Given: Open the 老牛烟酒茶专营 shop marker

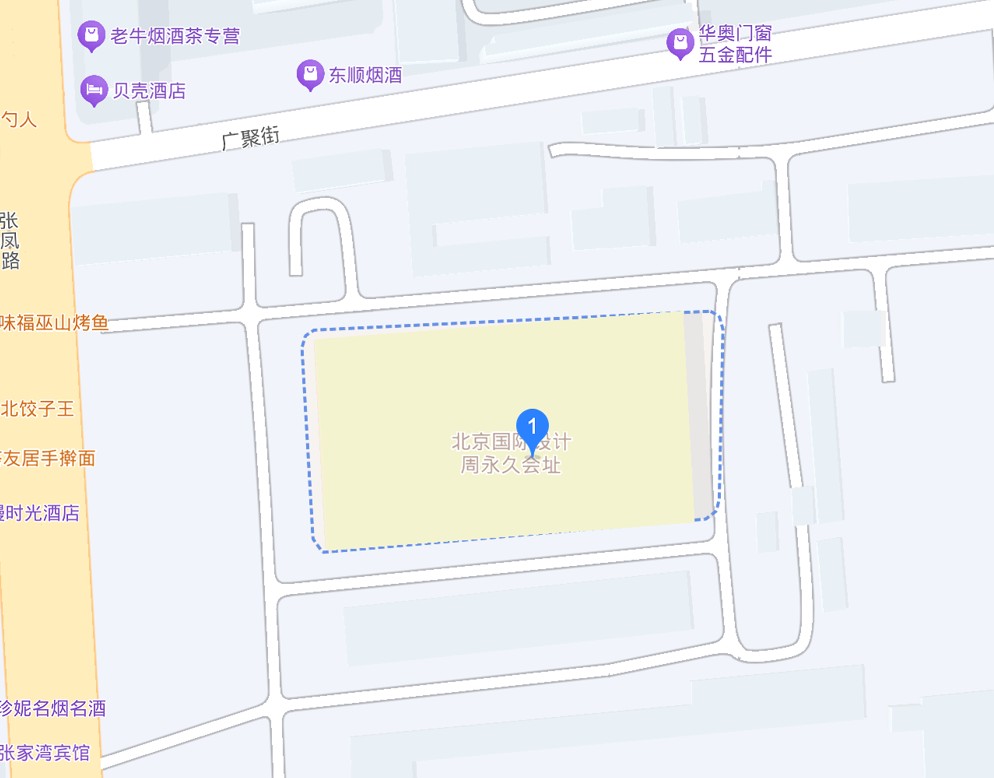Looking at the screenshot, I should (x=92, y=37).
